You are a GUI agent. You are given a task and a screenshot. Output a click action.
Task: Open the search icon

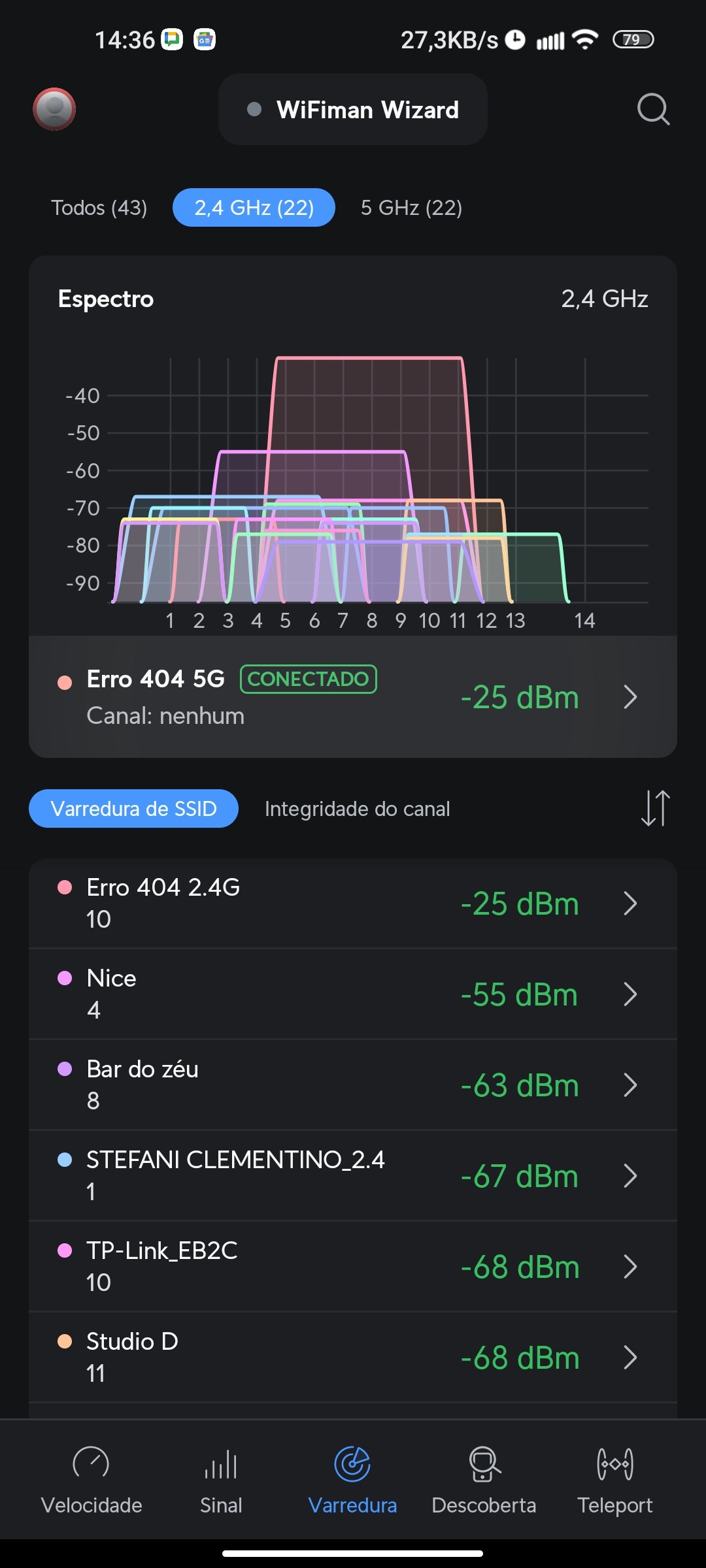(653, 109)
